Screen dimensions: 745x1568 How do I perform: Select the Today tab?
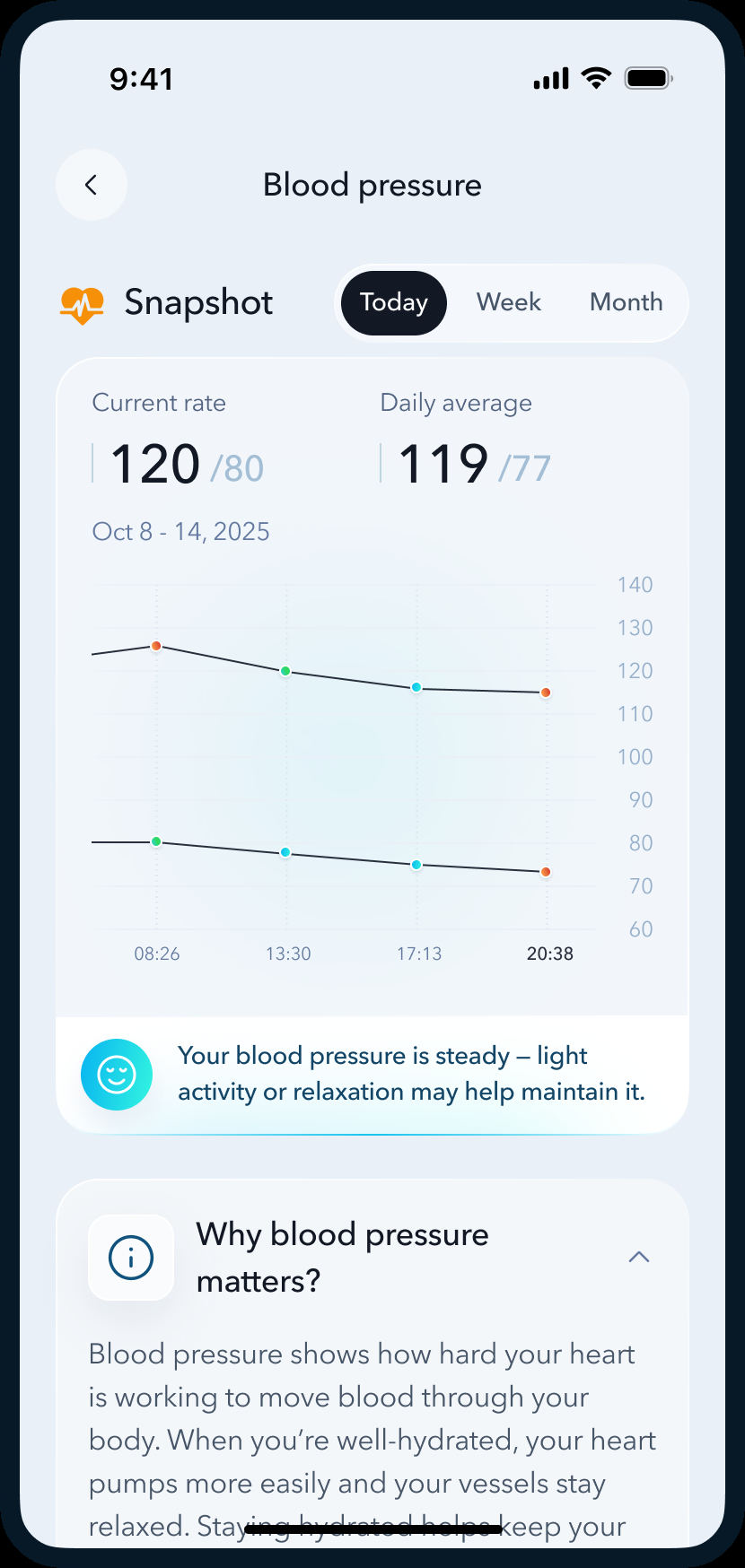click(393, 303)
